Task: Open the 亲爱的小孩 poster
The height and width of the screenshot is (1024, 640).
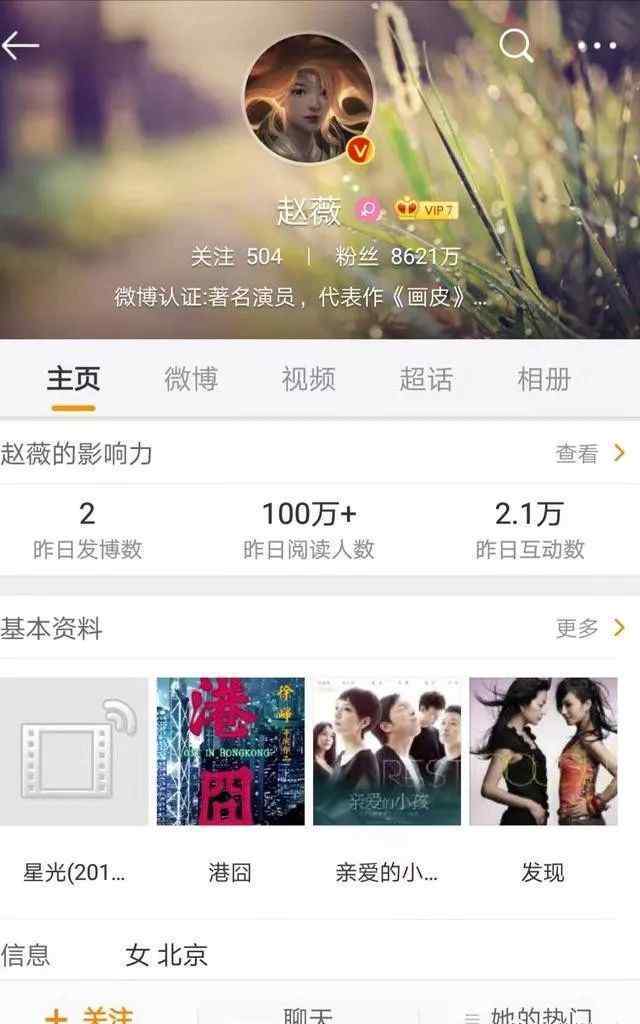Action: click(x=387, y=752)
